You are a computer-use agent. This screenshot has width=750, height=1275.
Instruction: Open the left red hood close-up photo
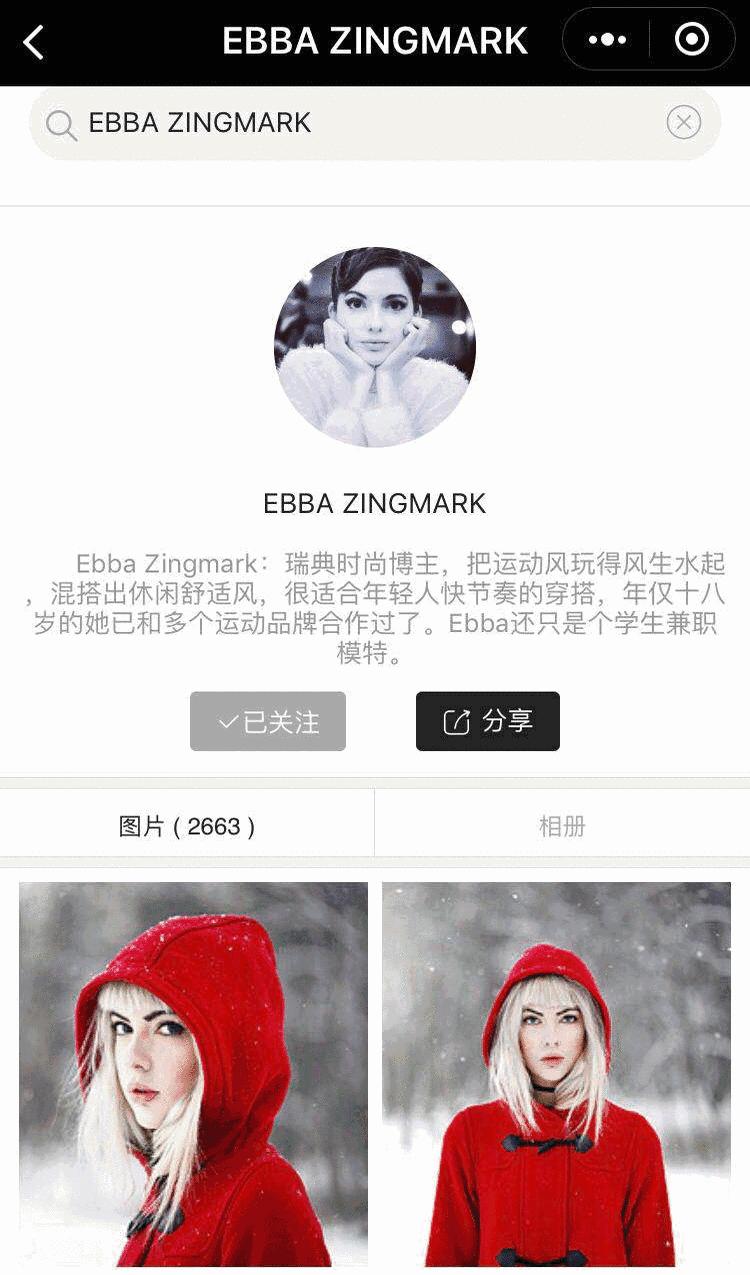[x=192, y=1075]
